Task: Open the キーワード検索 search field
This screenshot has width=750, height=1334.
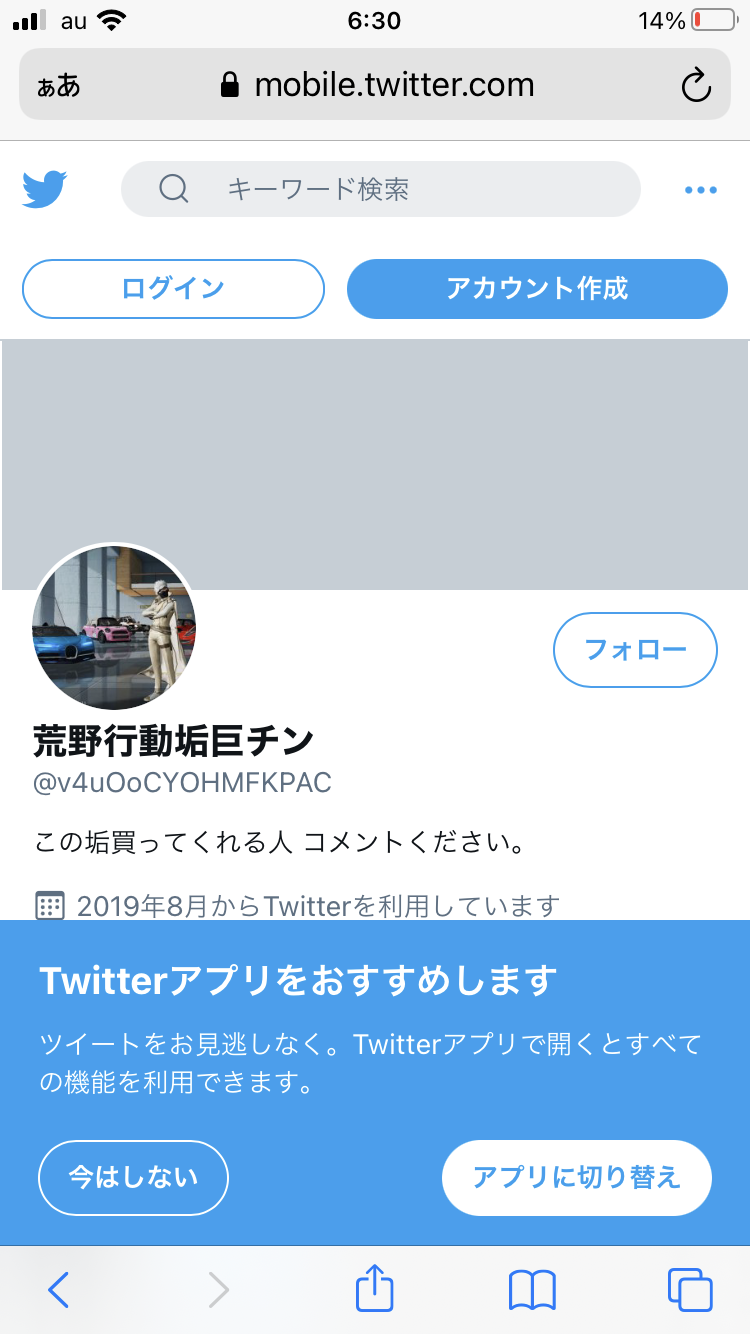Action: 380,189
